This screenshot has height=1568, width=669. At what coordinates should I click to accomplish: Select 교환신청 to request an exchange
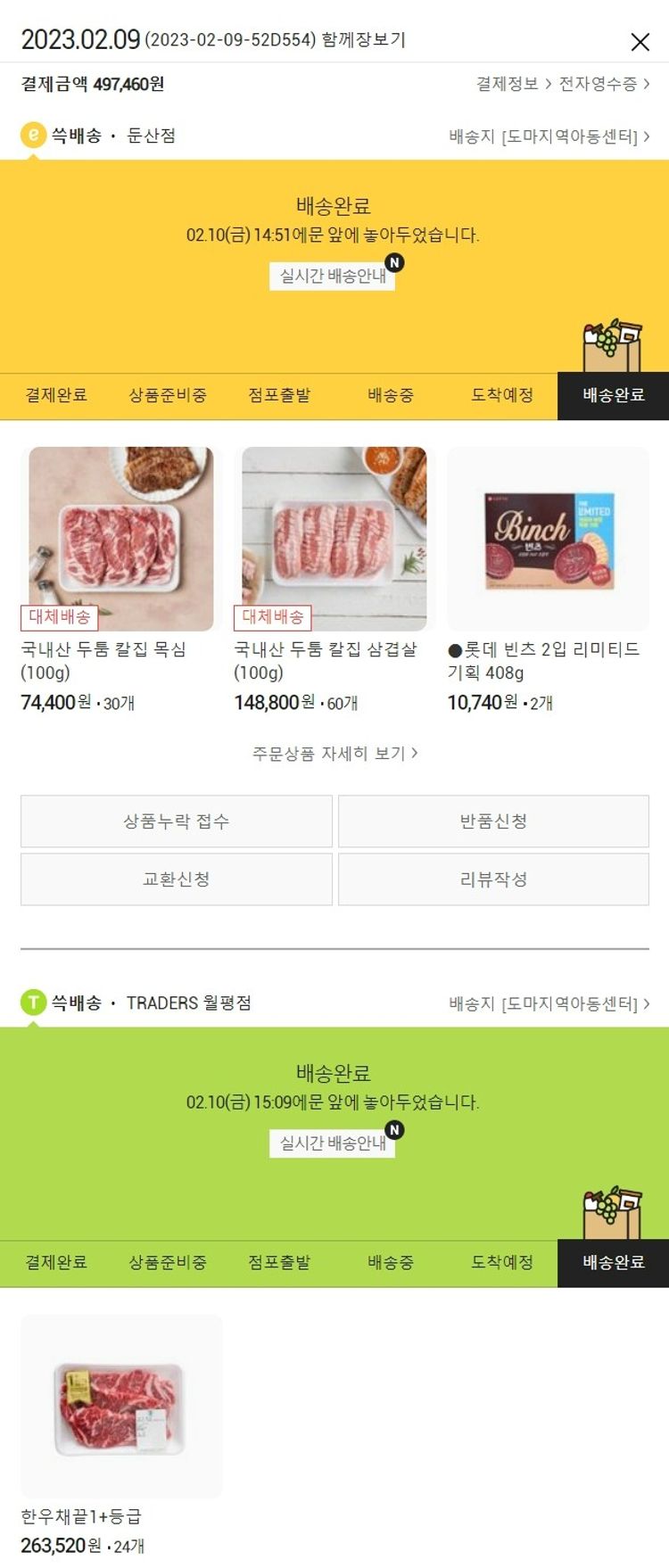click(x=177, y=879)
